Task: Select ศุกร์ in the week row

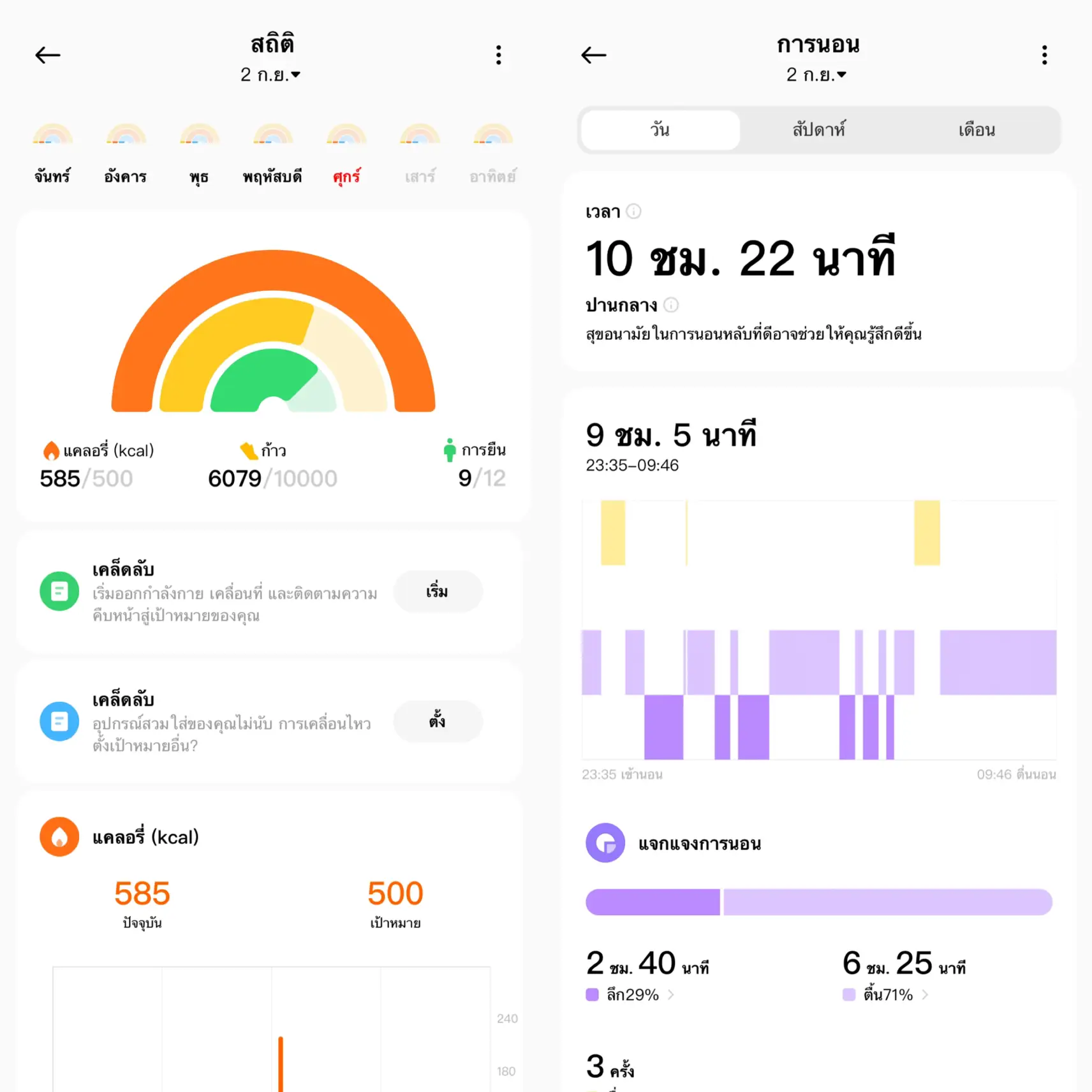Action: tap(346, 153)
